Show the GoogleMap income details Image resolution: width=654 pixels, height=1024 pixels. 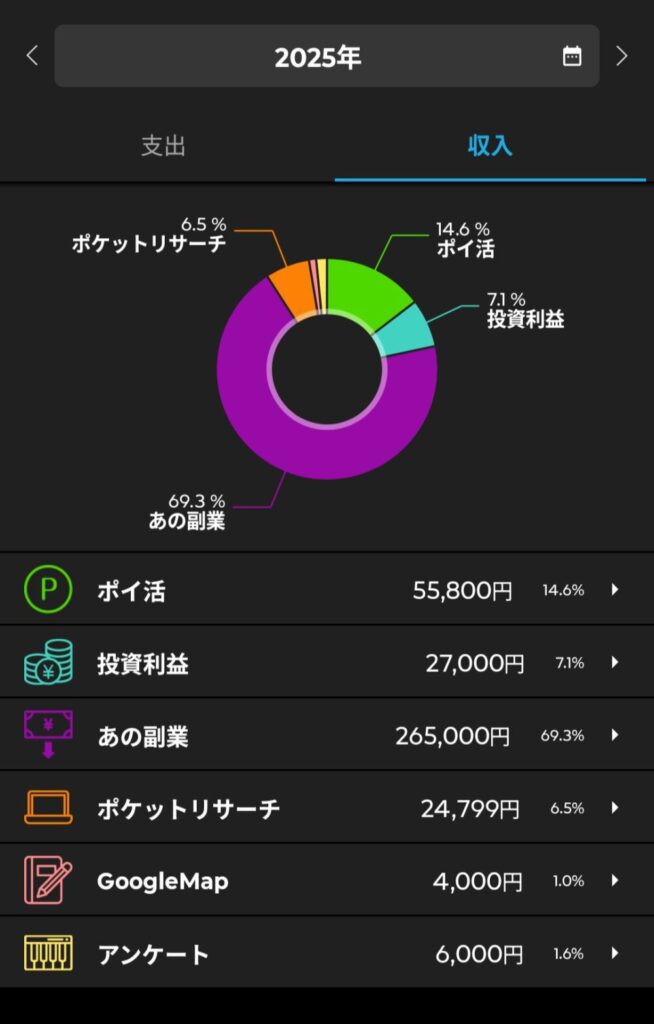(x=327, y=881)
